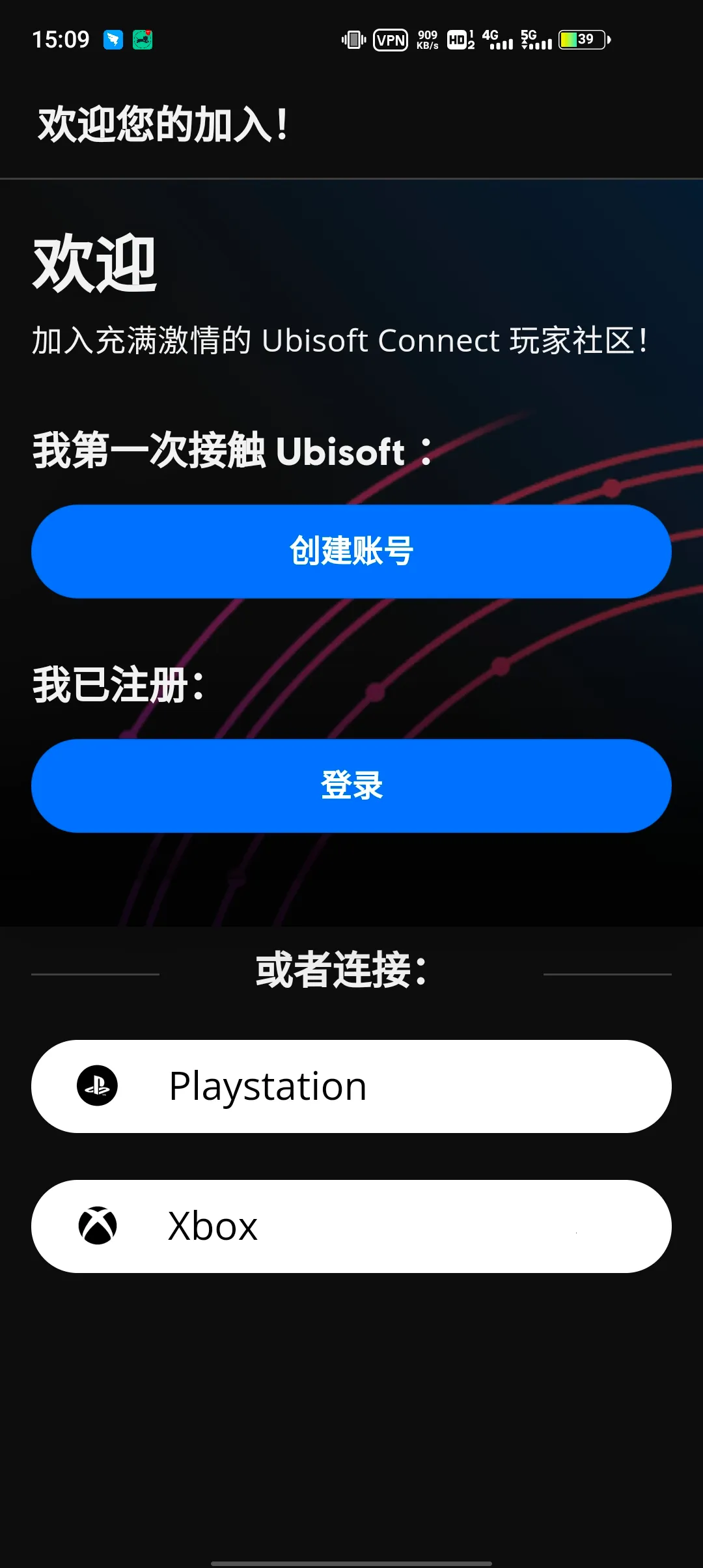Tap the vibration mode icon in status bar
The height and width of the screenshot is (1568, 703).
[x=352, y=40]
